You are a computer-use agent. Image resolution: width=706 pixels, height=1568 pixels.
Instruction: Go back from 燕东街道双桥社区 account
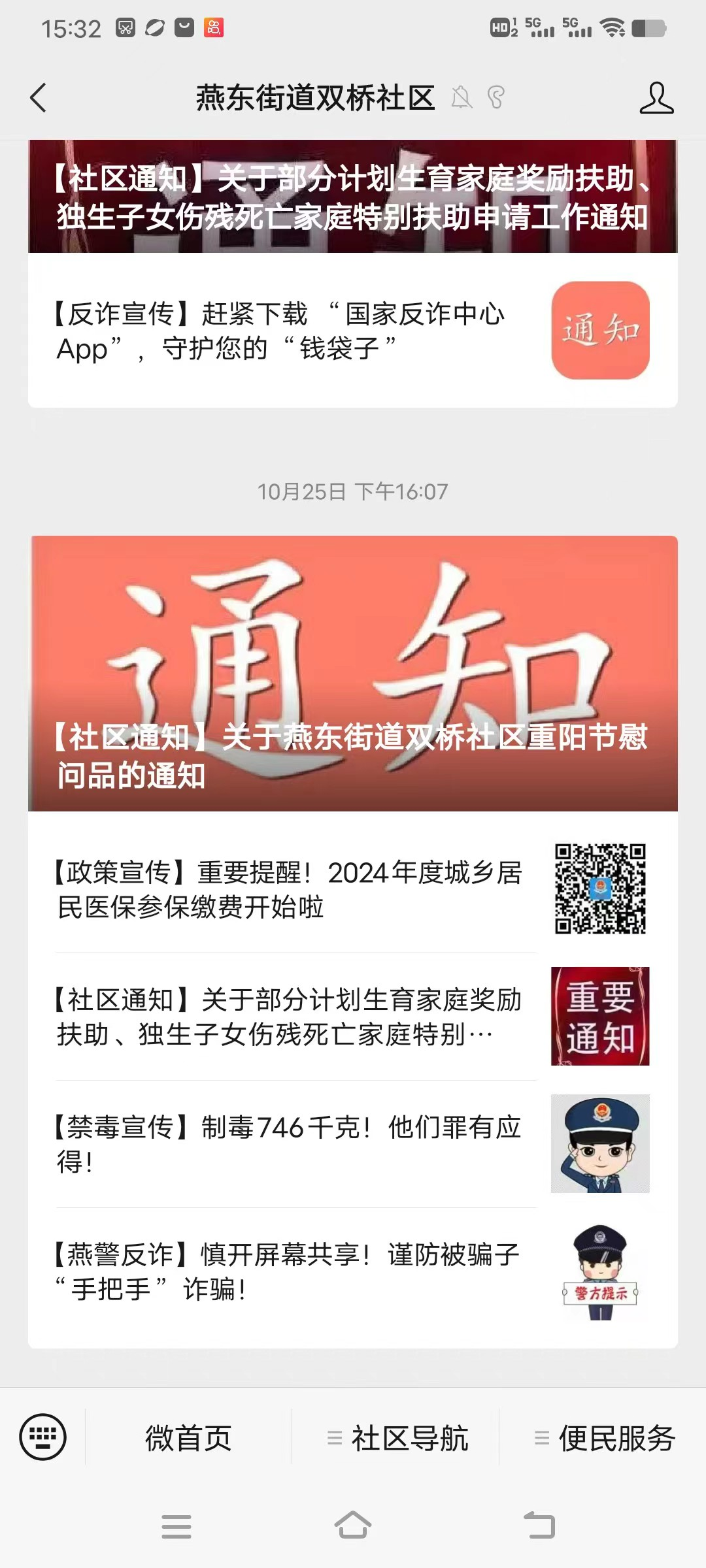point(39,98)
